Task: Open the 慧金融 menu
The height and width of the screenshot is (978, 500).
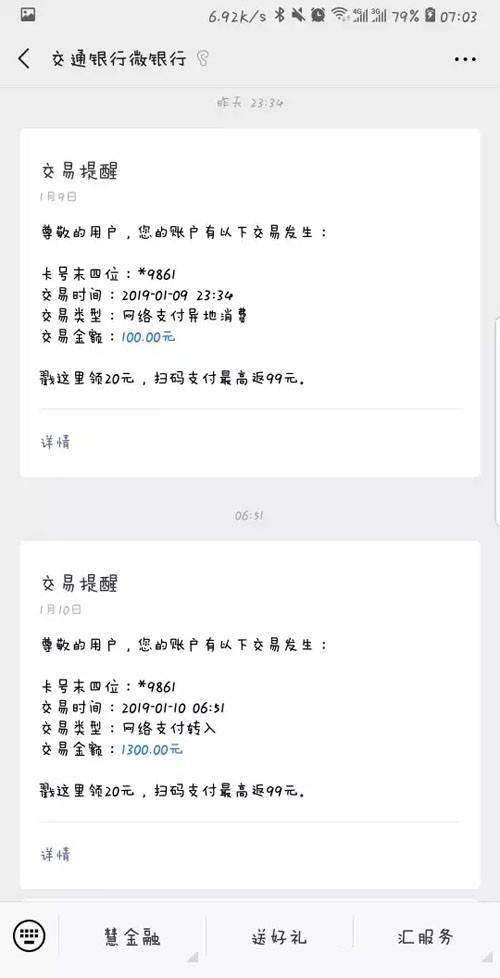Action: pos(132,937)
